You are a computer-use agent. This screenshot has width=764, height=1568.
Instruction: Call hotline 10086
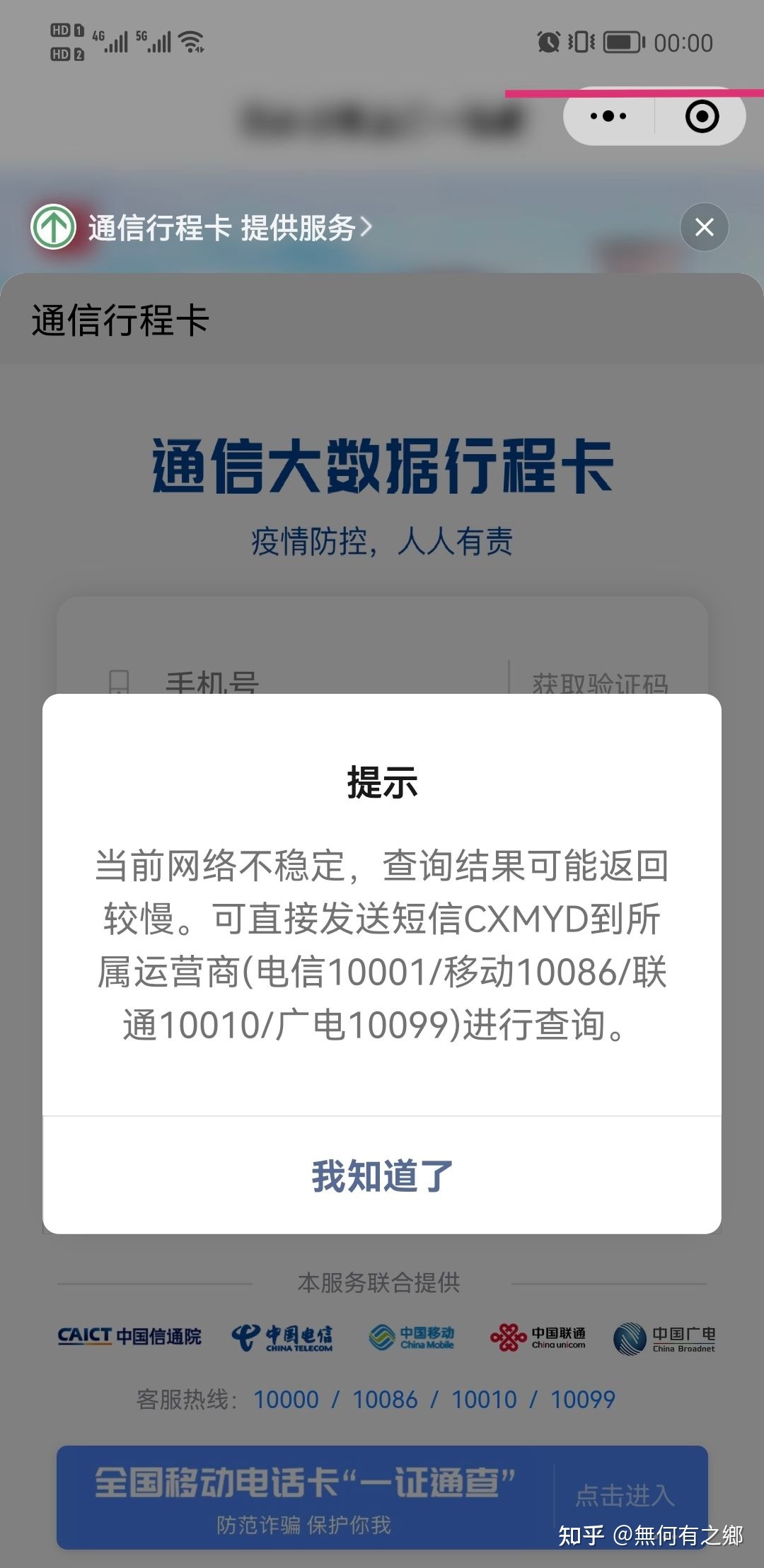tap(385, 1399)
